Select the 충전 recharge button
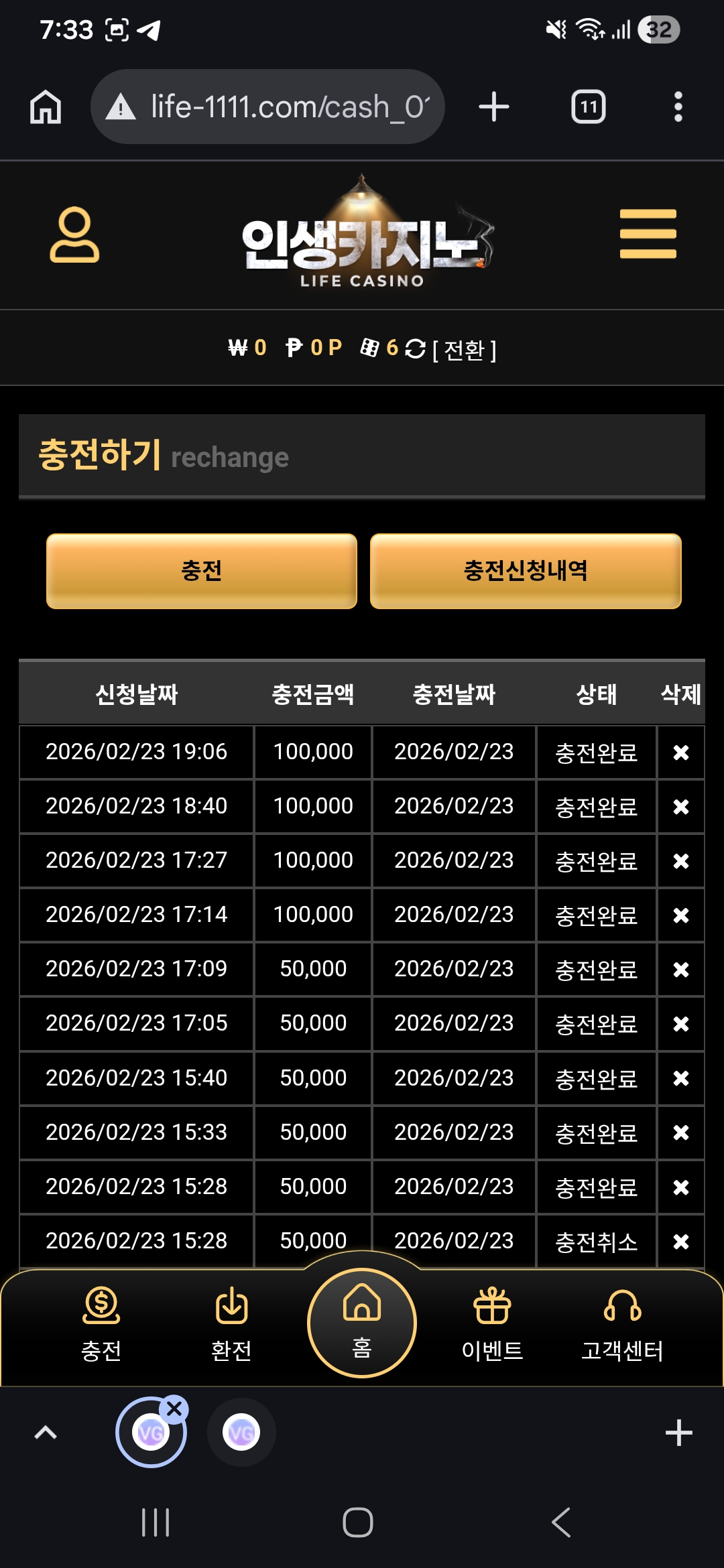 point(201,571)
